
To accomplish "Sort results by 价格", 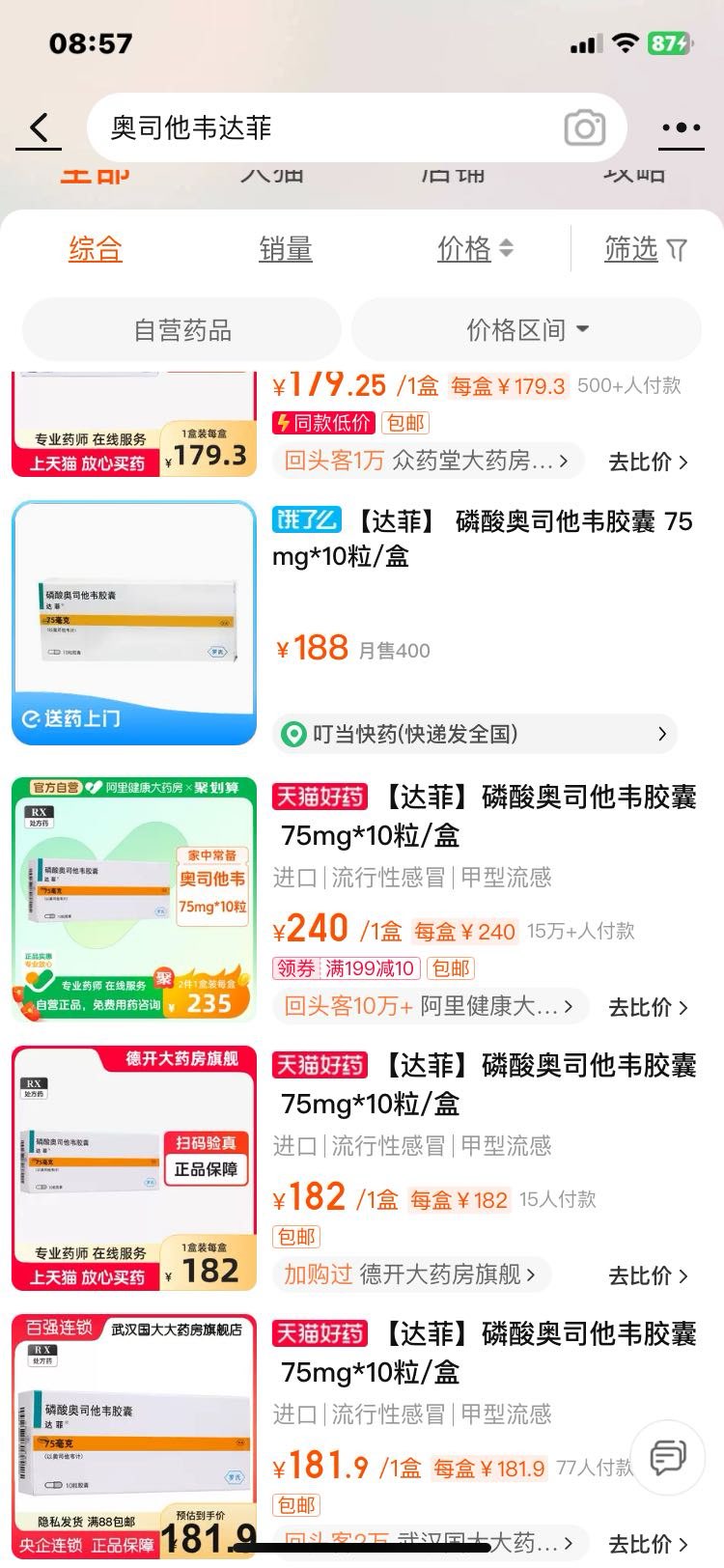I will (x=474, y=249).
